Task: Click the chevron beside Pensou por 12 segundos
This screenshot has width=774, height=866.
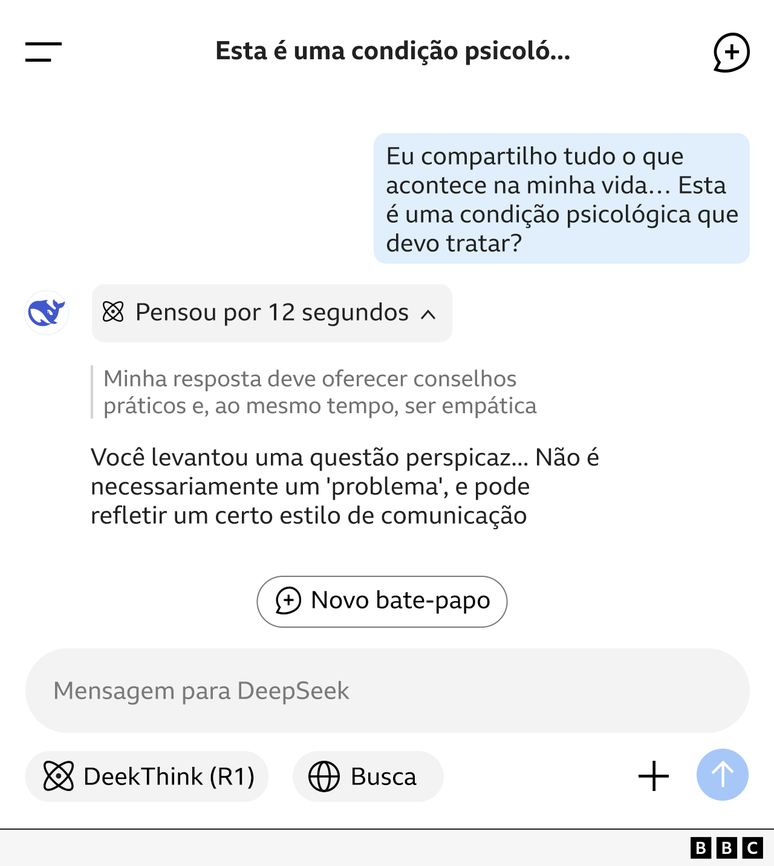Action: coord(428,313)
